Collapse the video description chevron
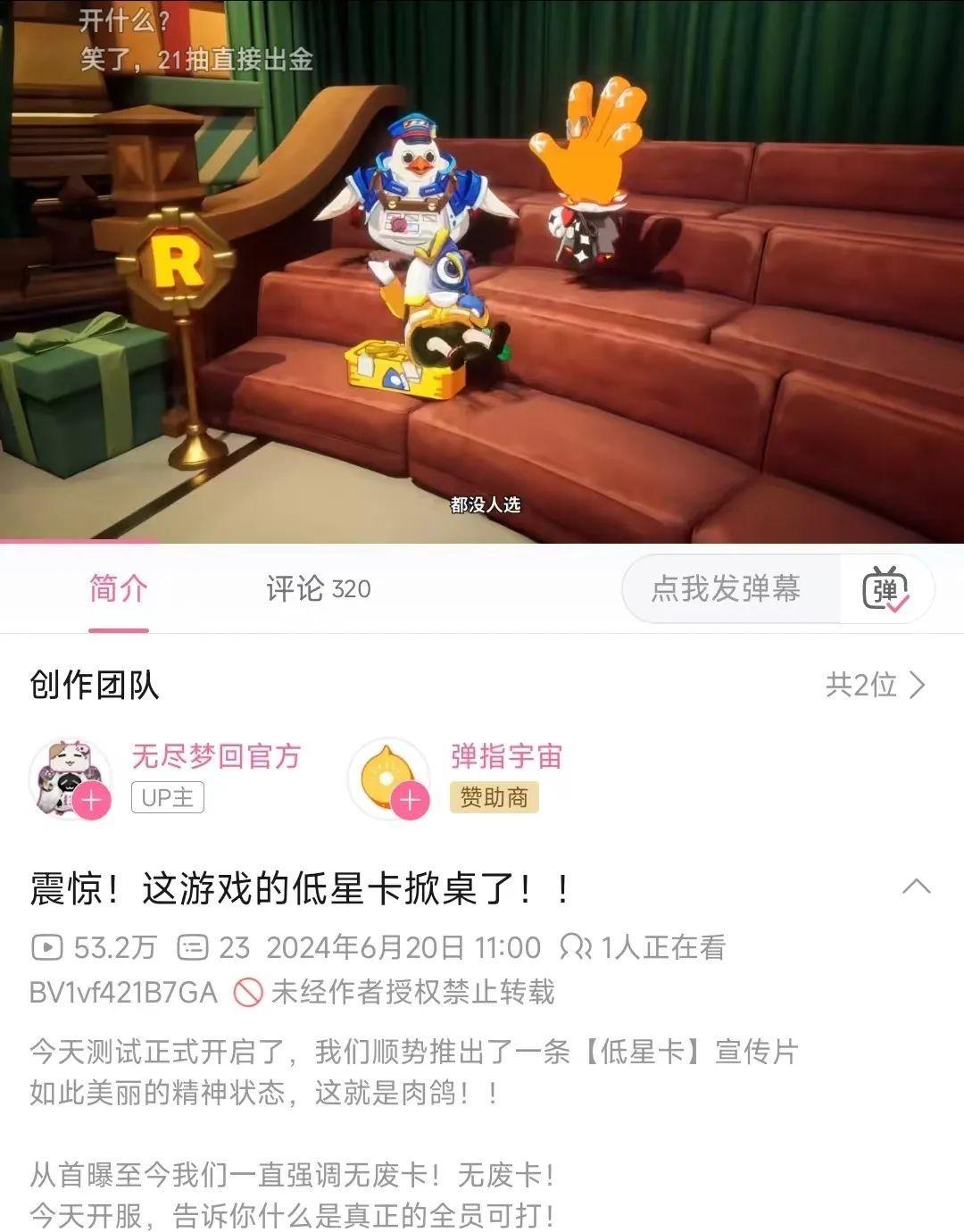The width and height of the screenshot is (964, 1232). click(917, 887)
